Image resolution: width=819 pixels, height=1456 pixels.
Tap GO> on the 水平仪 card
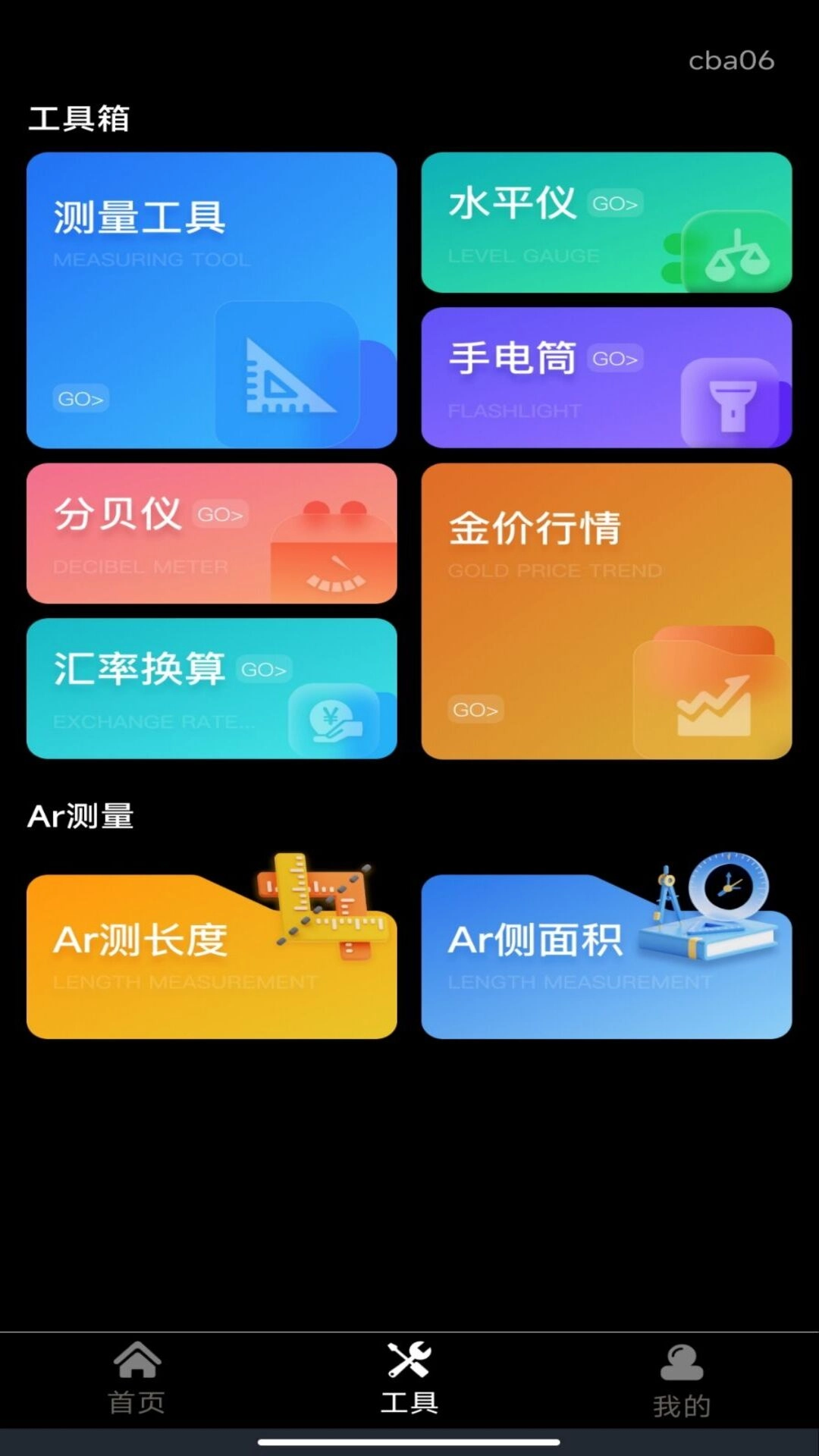point(616,202)
